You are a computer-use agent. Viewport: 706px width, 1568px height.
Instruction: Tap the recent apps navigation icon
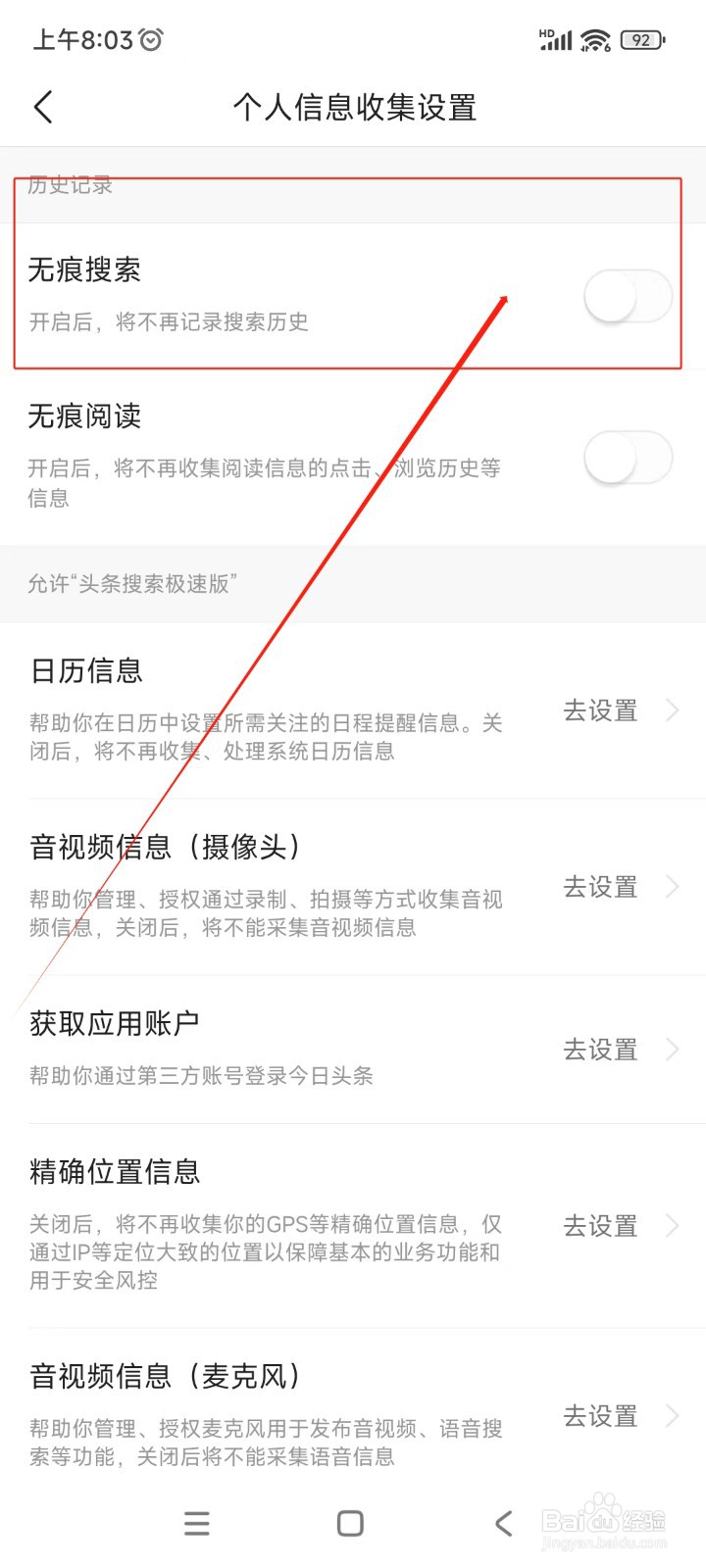196,1524
